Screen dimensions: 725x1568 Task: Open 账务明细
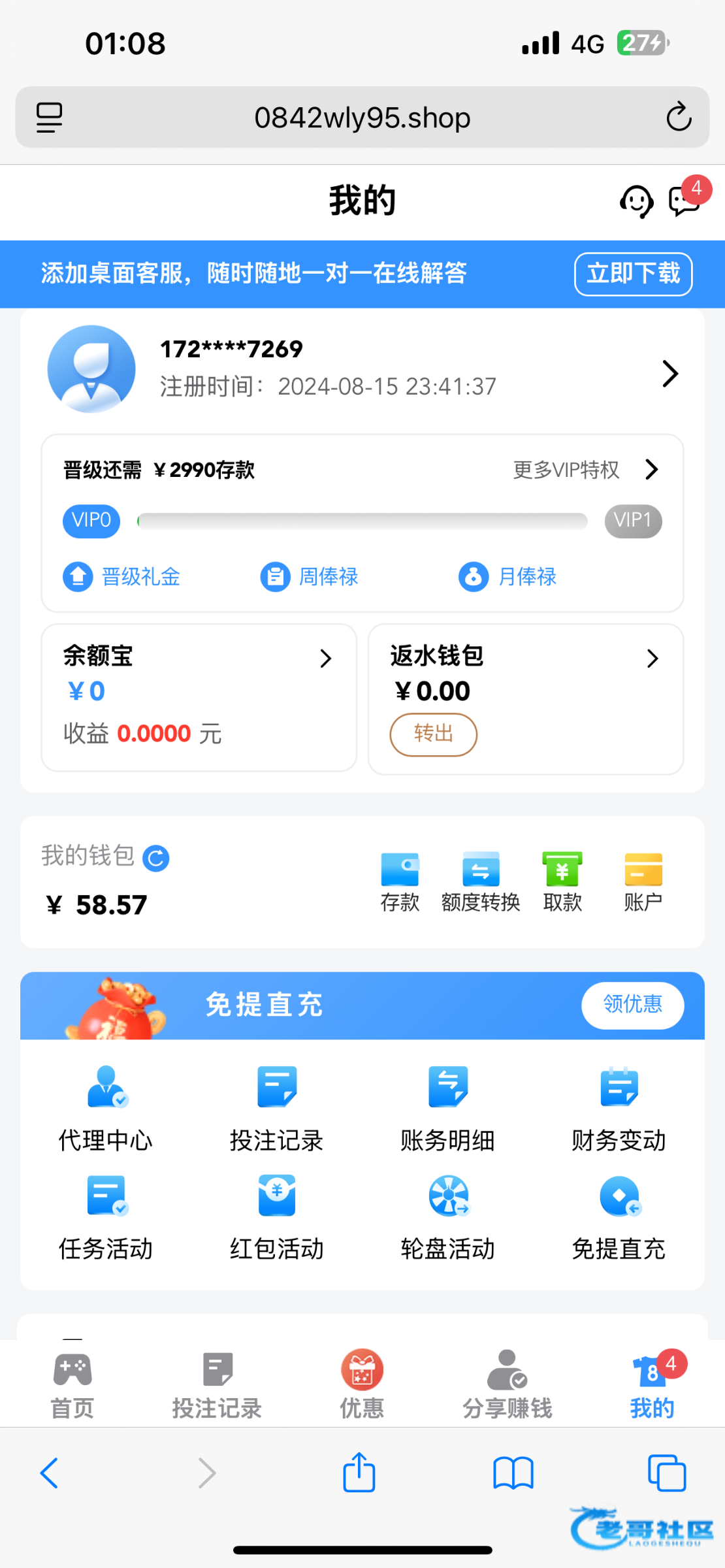pos(447,1107)
